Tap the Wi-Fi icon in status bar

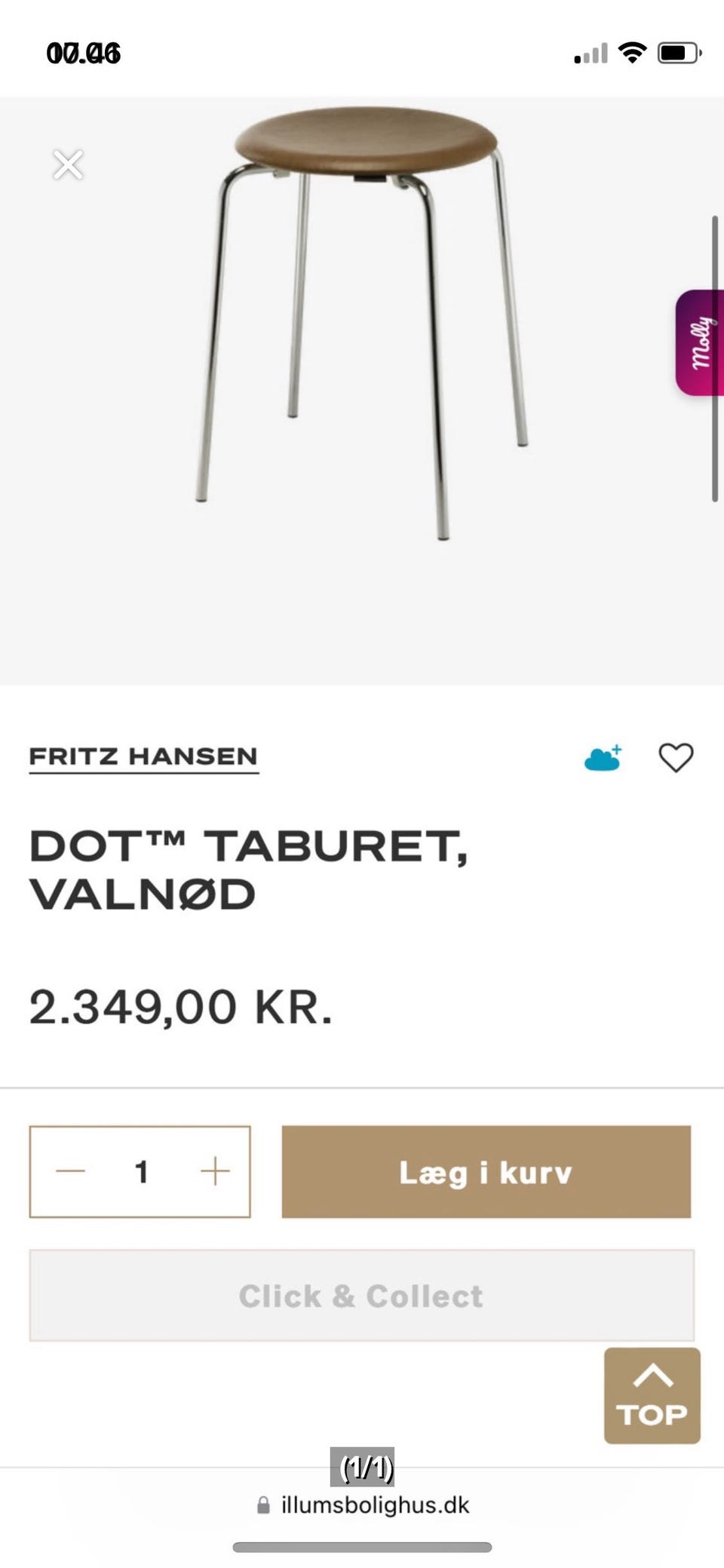(633, 51)
